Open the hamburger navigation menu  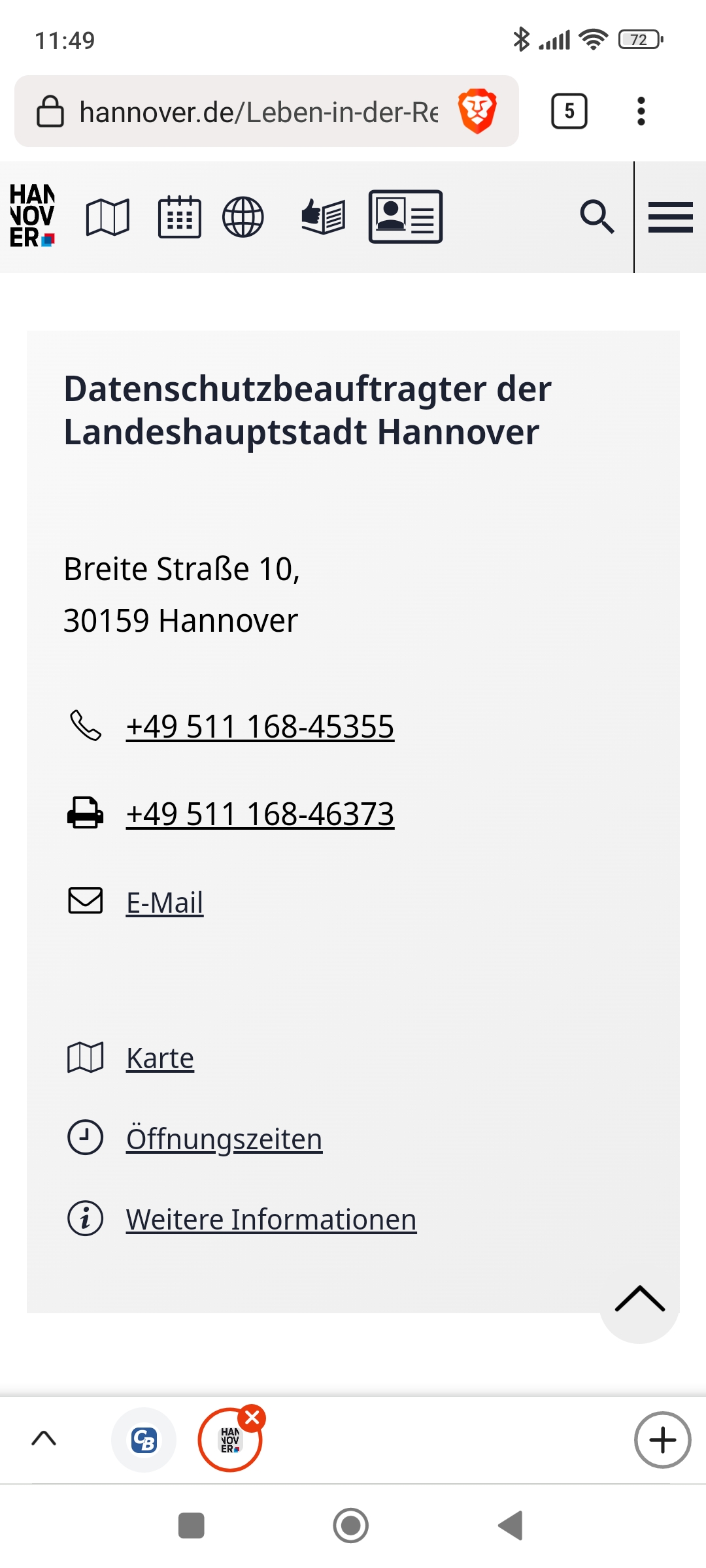click(x=670, y=217)
